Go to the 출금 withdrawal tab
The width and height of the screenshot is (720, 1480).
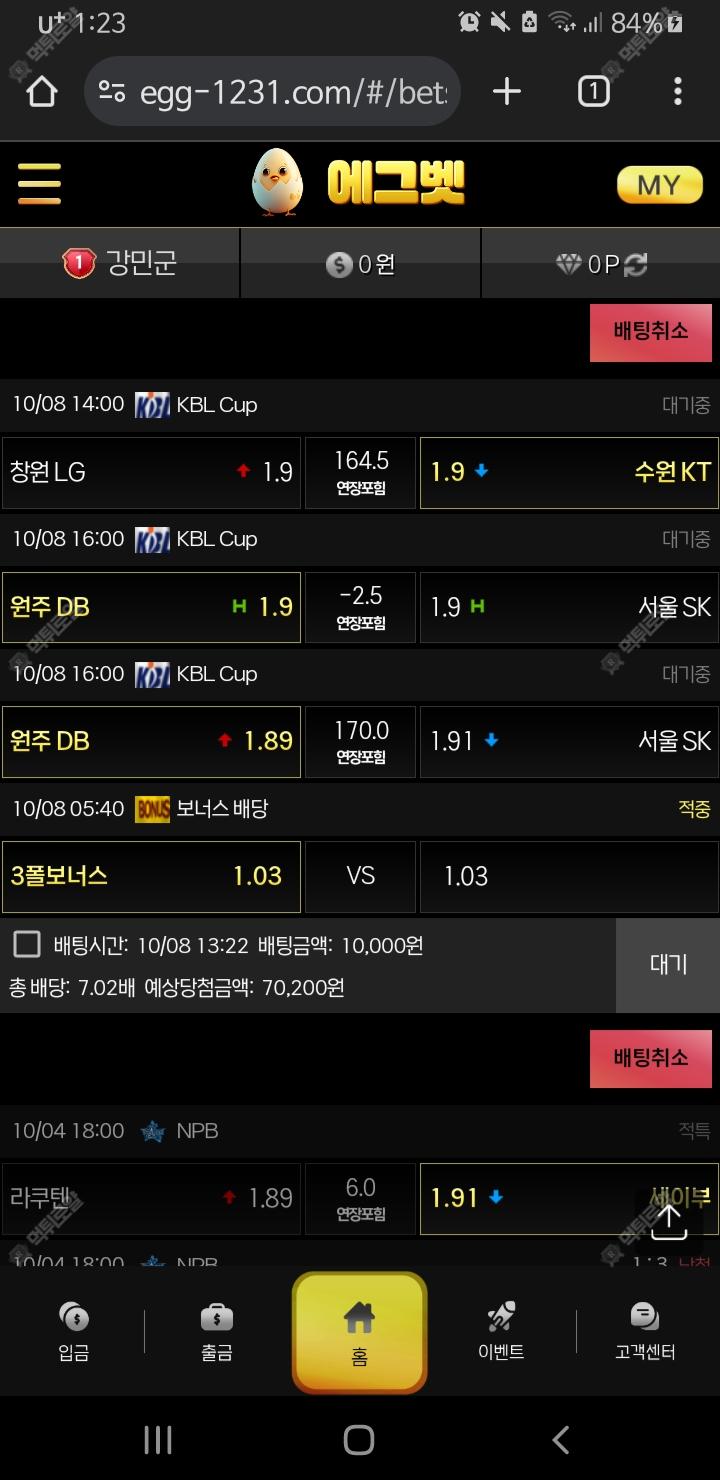(x=217, y=1332)
